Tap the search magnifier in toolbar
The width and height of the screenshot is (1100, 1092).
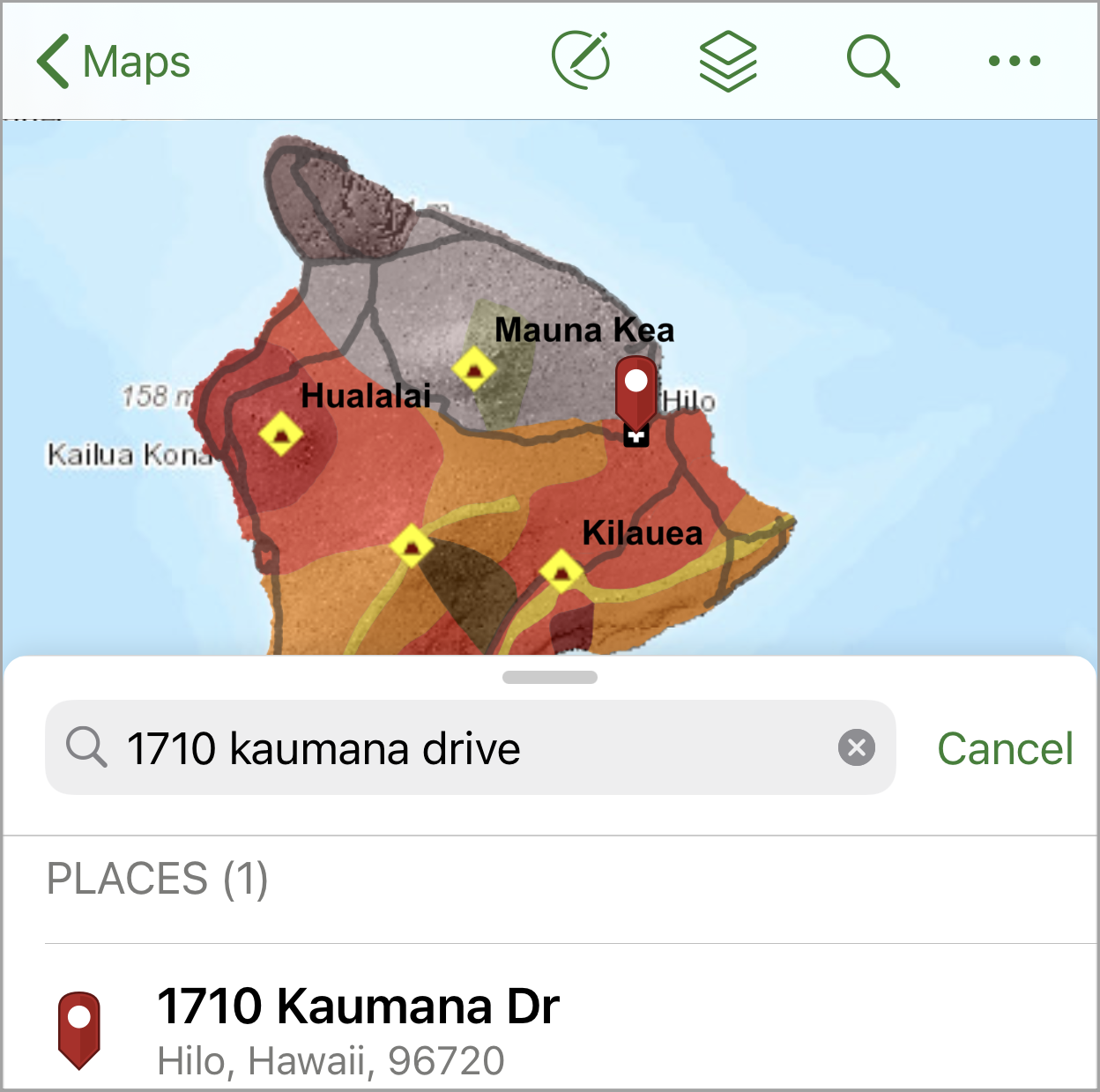pos(873,61)
